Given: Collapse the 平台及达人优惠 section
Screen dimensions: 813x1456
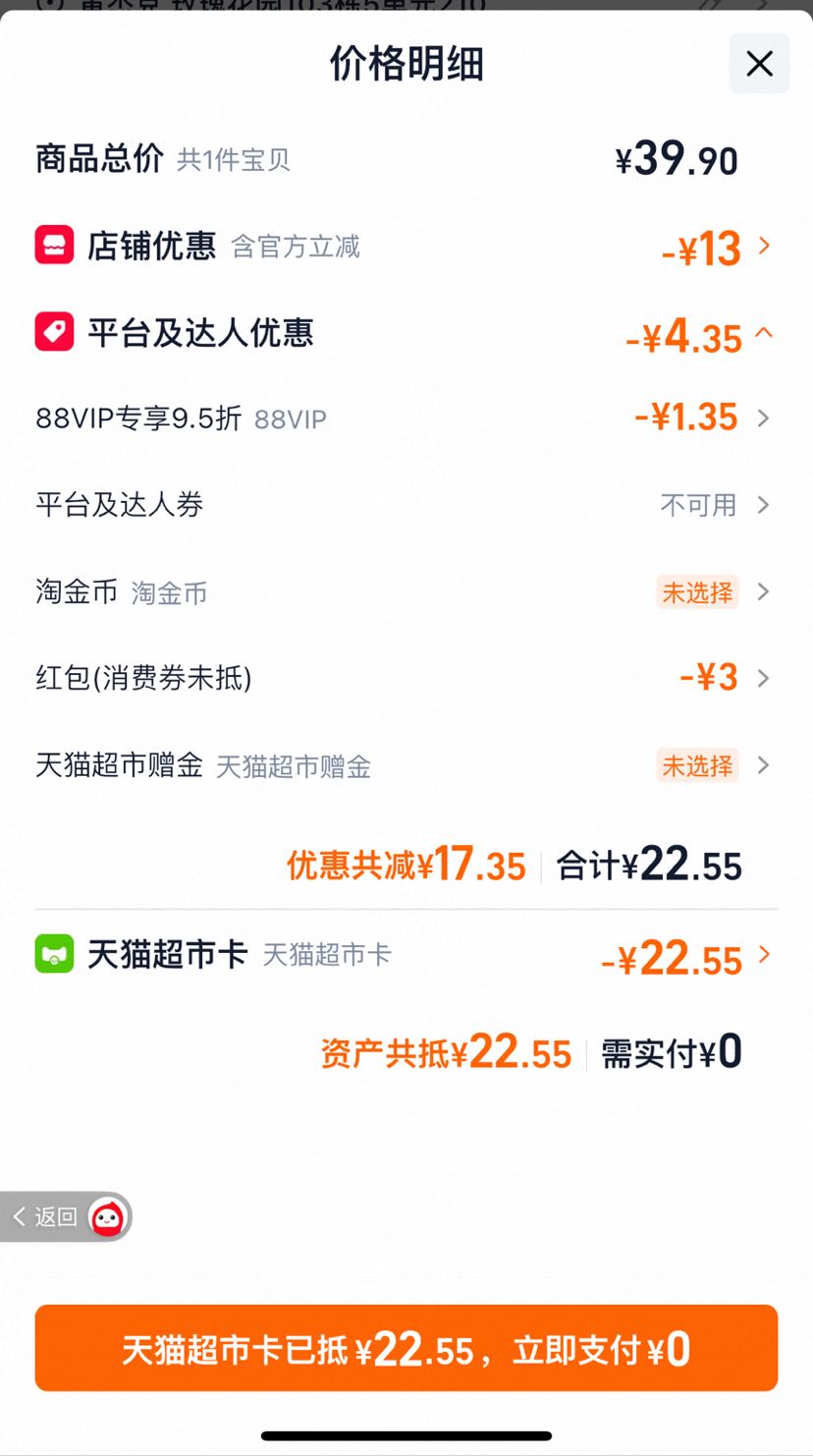Looking at the screenshot, I should tap(406, 333).
